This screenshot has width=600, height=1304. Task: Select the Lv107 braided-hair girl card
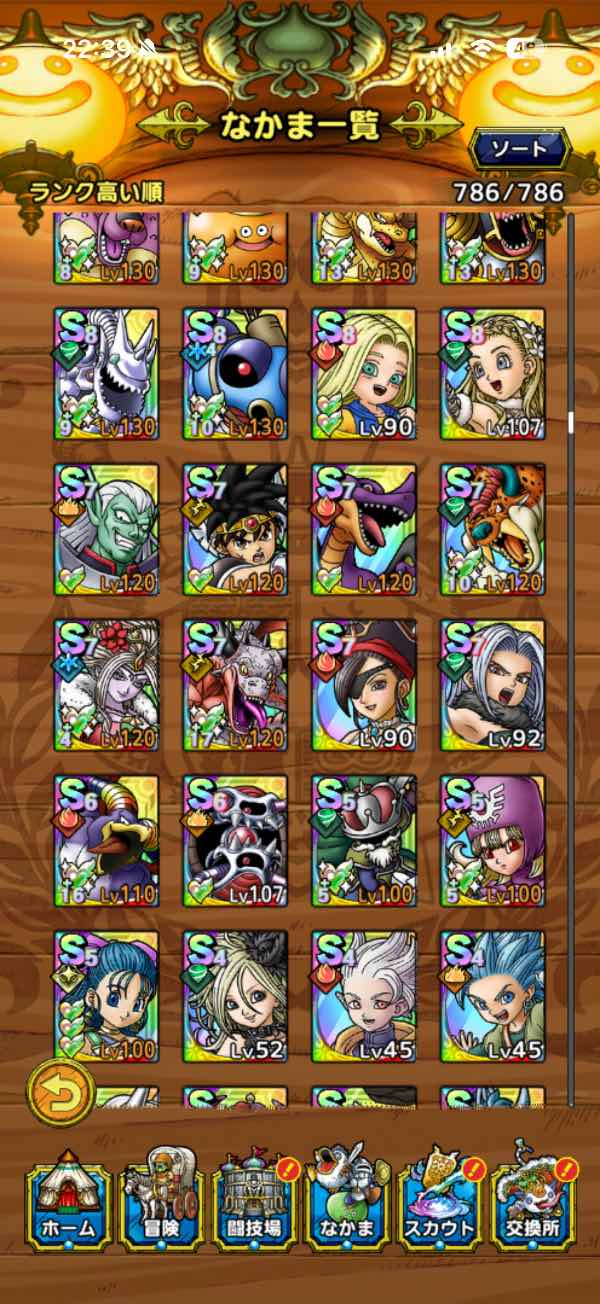[x=494, y=373]
